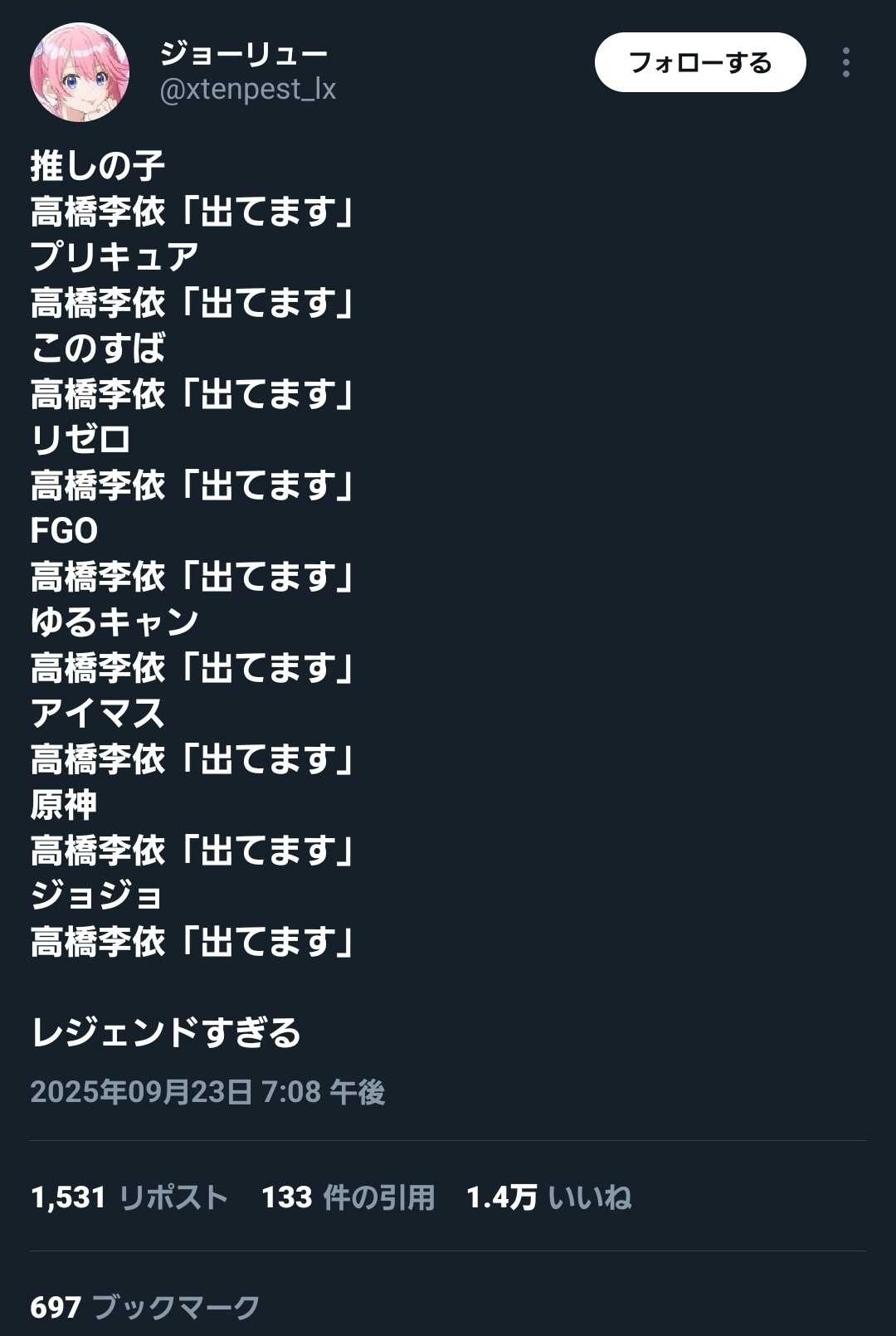The width and height of the screenshot is (896, 1336).
Task: View the 1,531 リポスト list
Action: (129, 1197)
